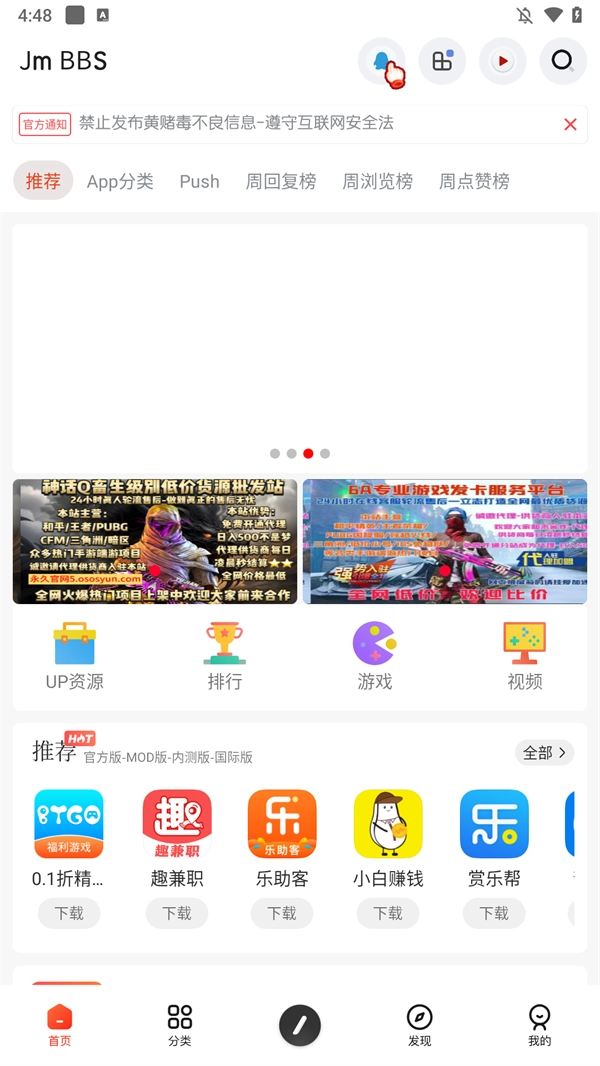Open the notifications bell
Viewport: 600px width, 1066px height.
[x=382, y=62]
